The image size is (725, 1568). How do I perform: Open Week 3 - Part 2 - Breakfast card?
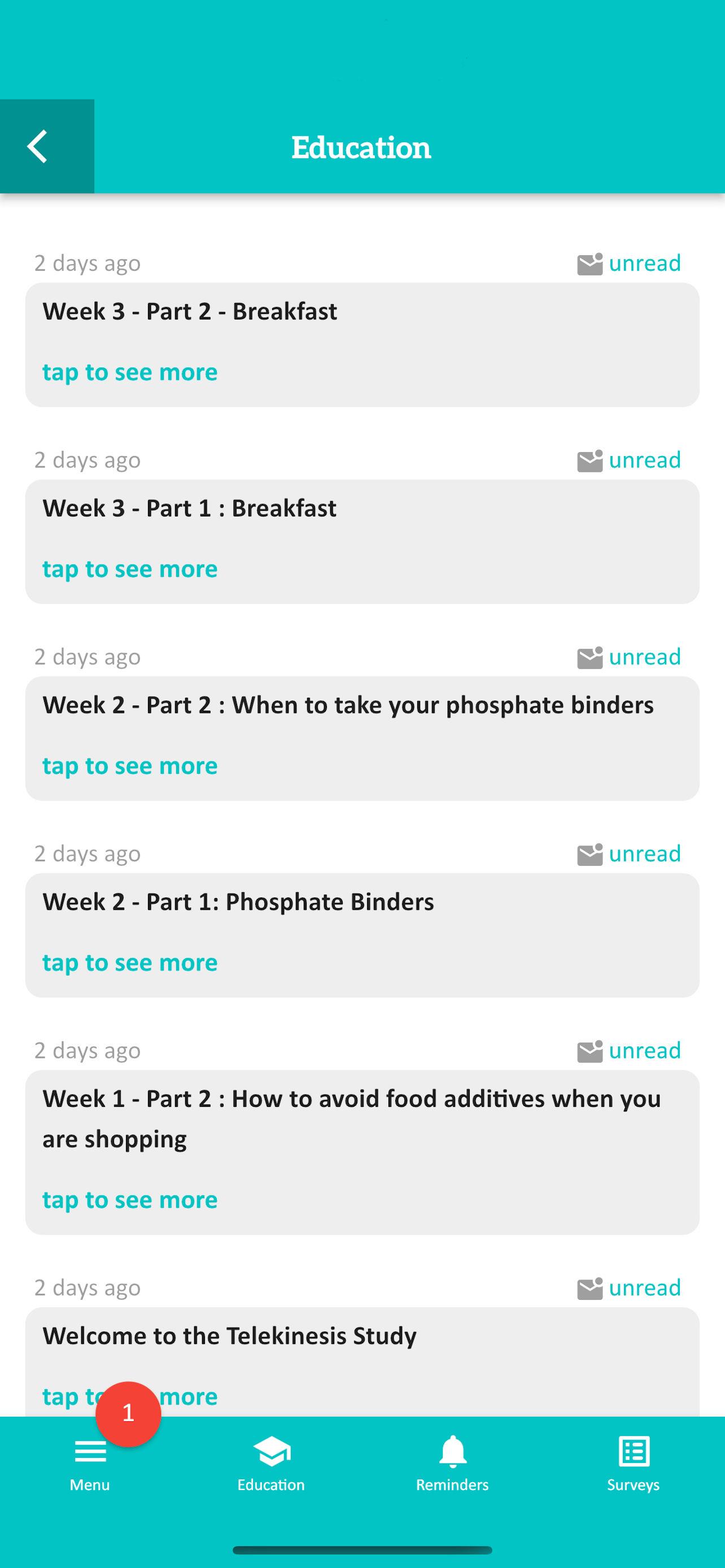[x=362, y=344]
